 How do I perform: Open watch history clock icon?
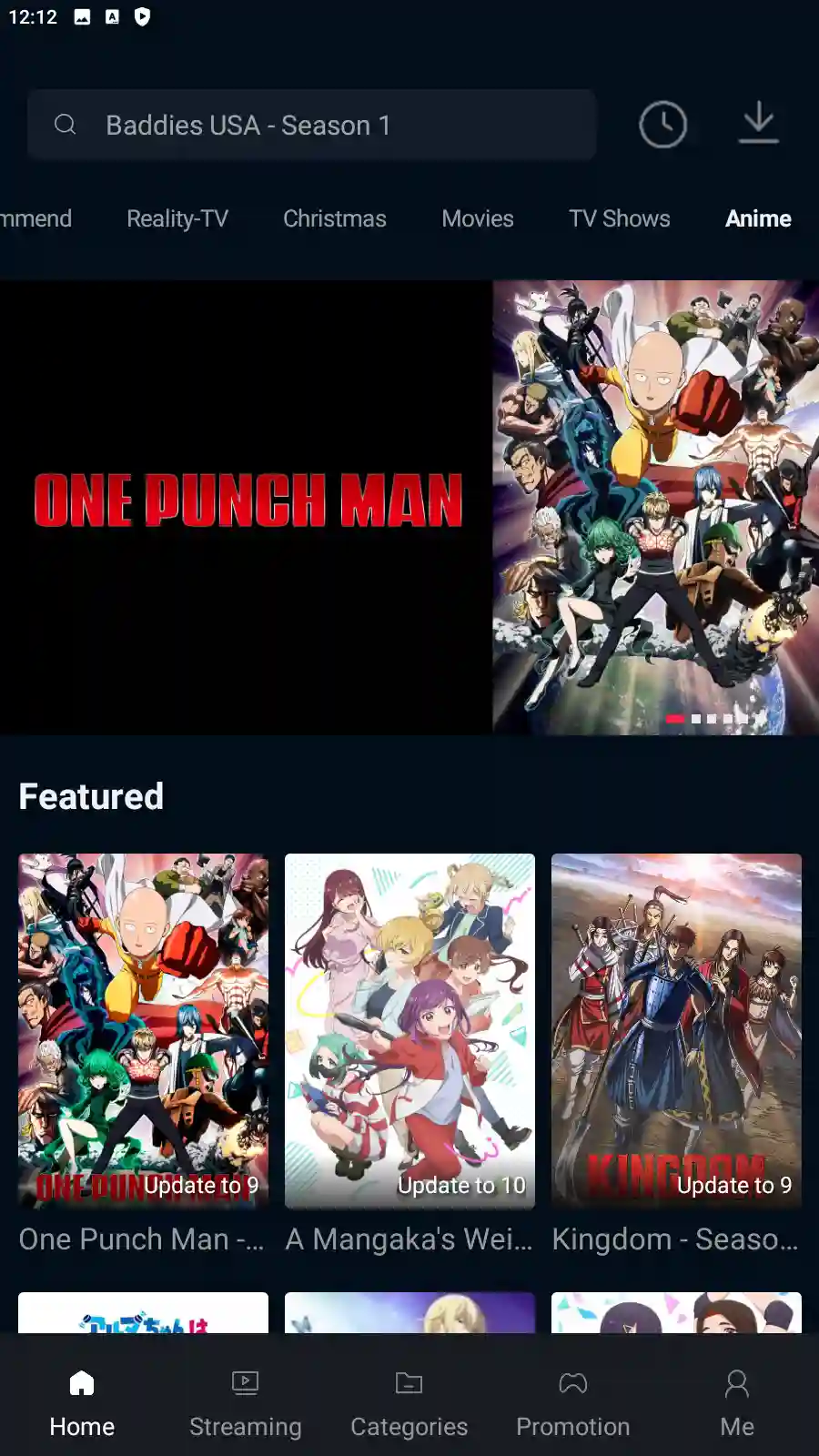click(662, 125)
